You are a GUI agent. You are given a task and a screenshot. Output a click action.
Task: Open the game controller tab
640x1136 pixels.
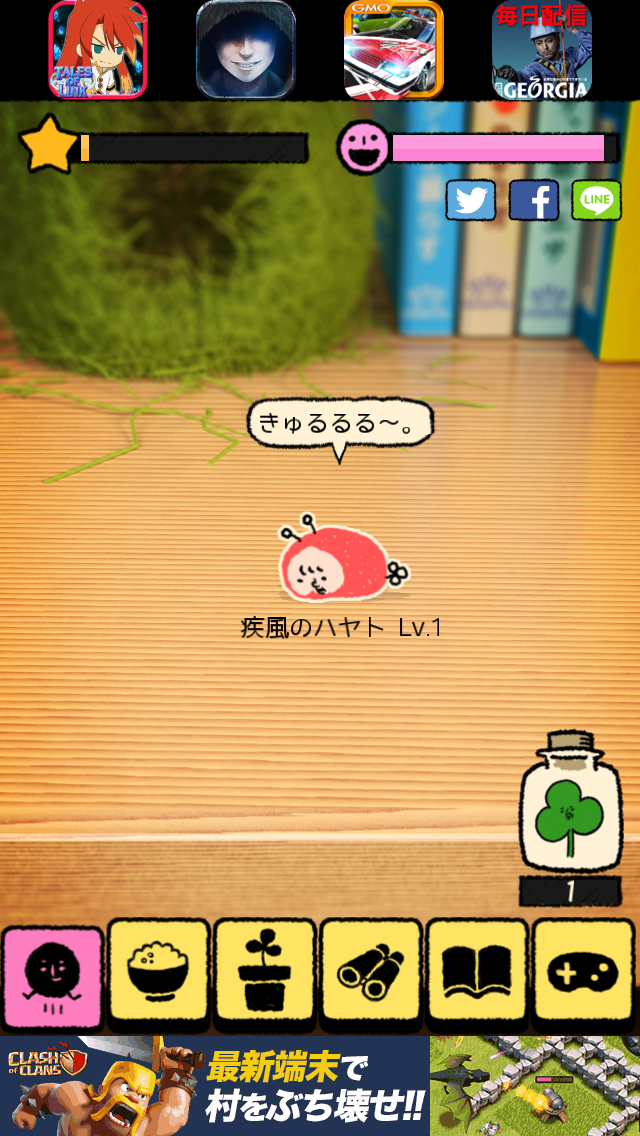tap(584, 976)
